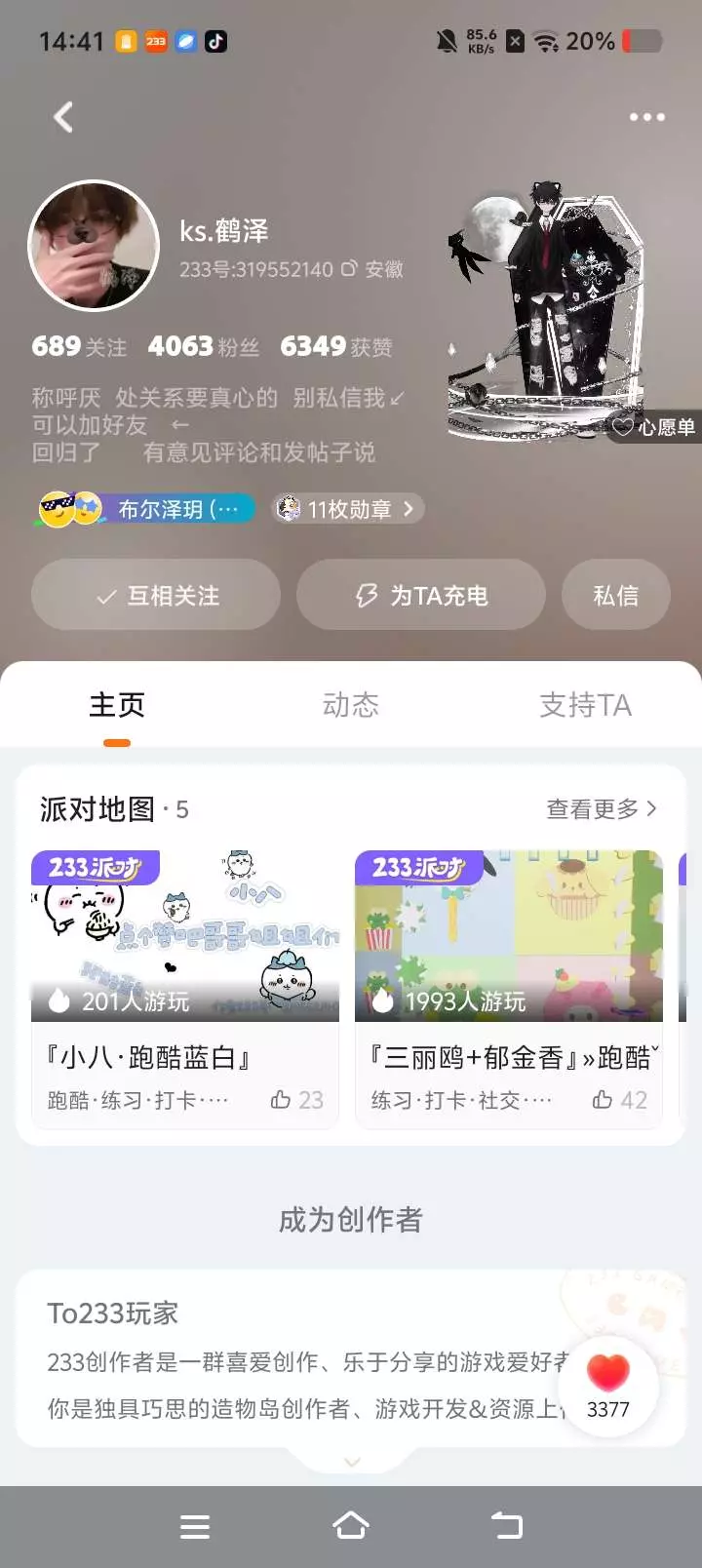Image resolution: width=702 pixels, height=1568 pixels.
Task: Open the 『小八·跑酷蓝白』 map card
Action: 185,989
